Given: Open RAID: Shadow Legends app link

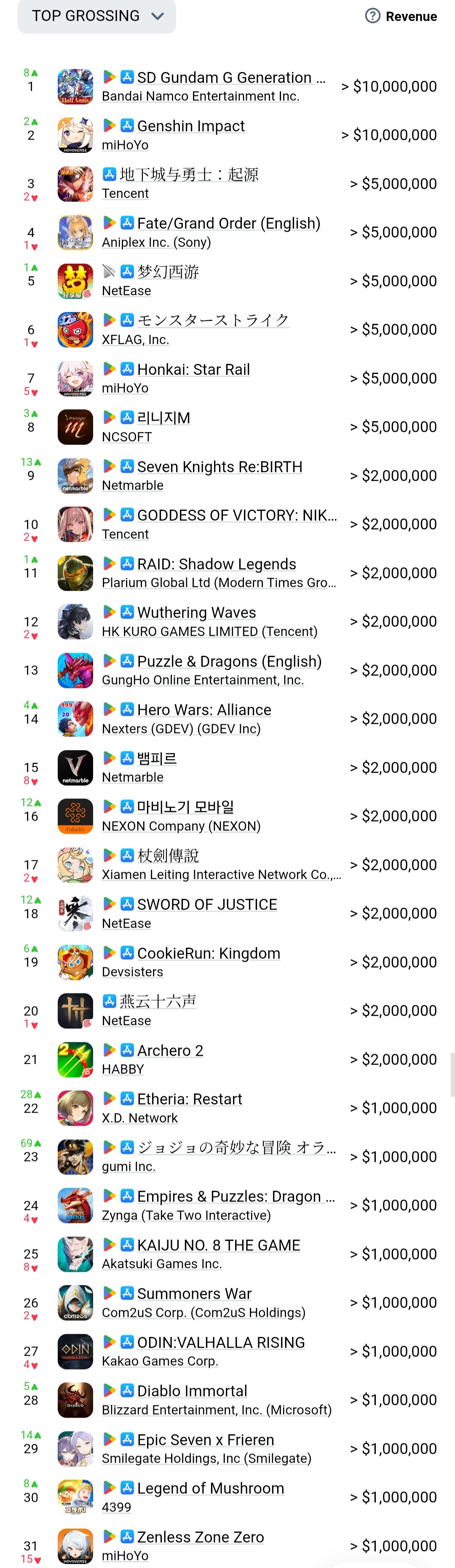Looking at the screenshot, I should (216, 564).
